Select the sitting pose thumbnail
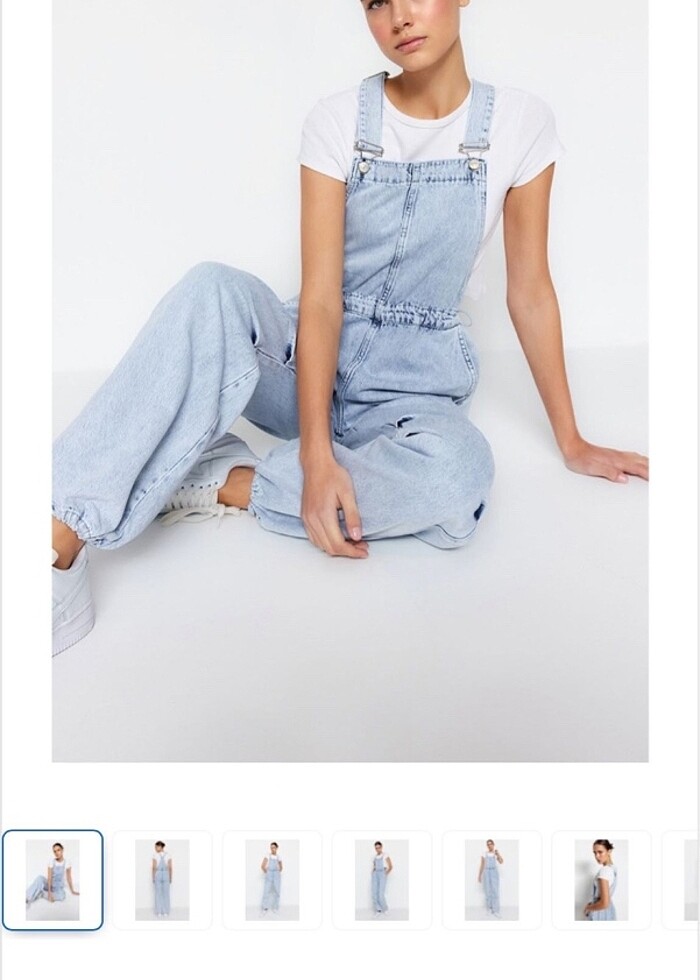 point(52,880)
